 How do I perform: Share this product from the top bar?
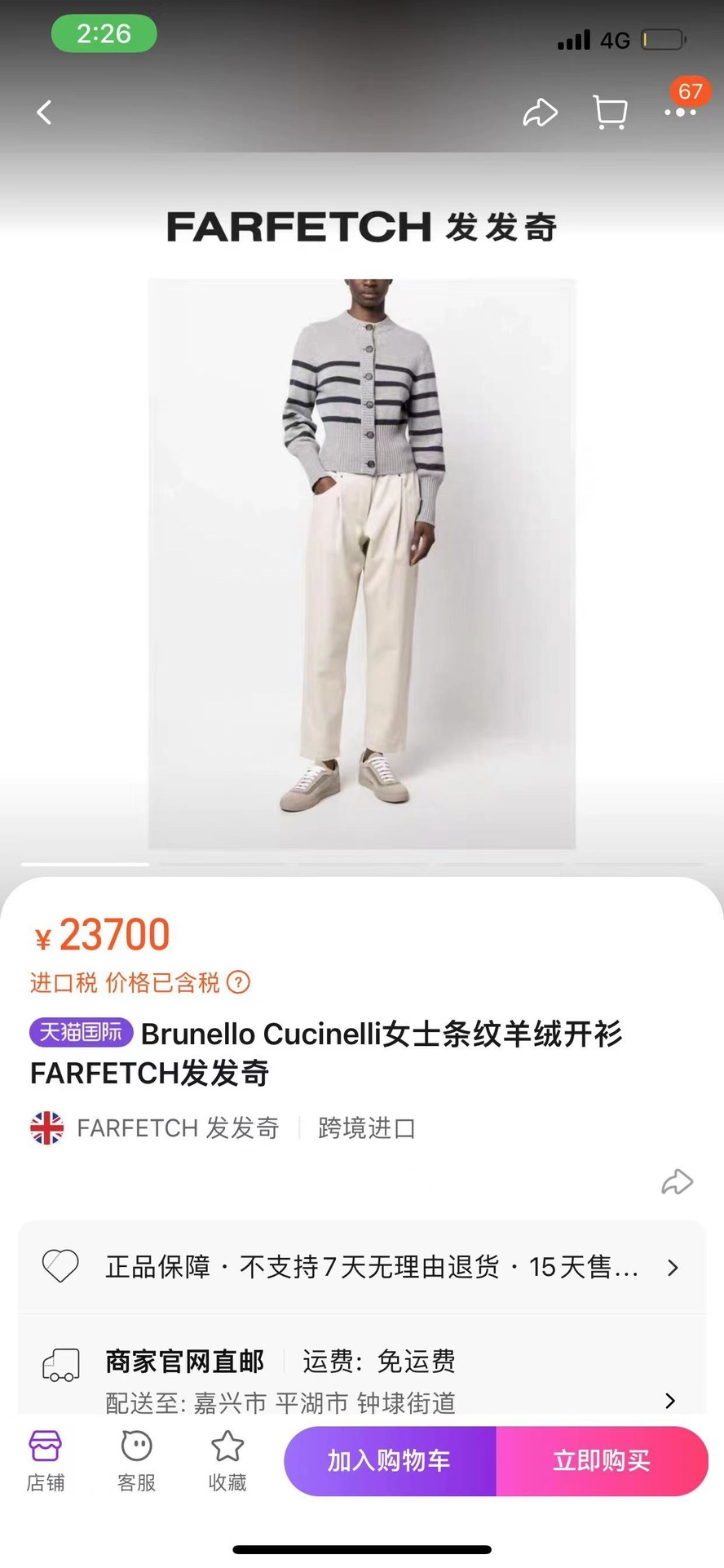[540, 113]
